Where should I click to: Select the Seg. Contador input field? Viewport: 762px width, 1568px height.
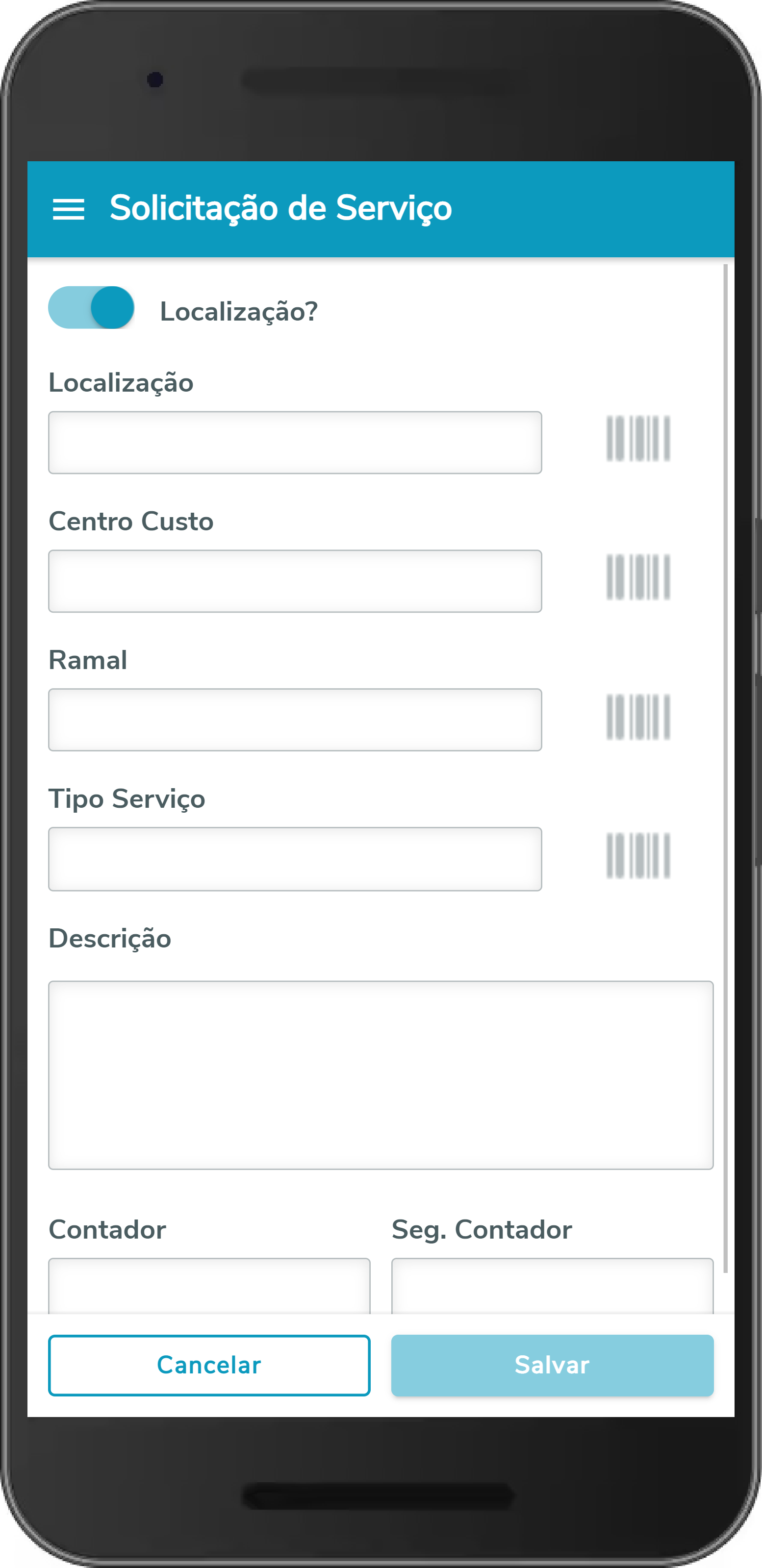click(x=552, y=1286)
